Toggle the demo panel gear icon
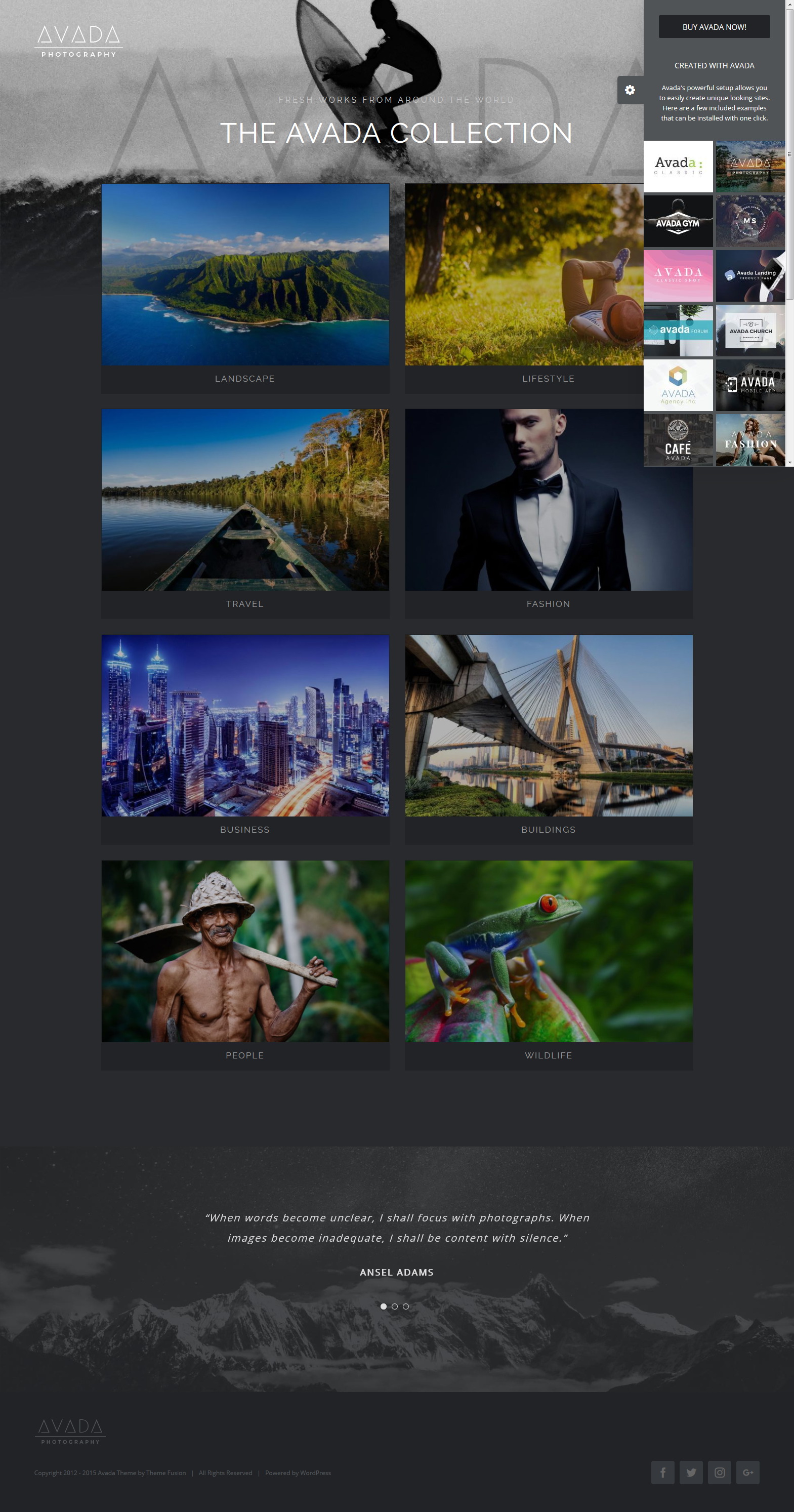 [x=630, y=90]
